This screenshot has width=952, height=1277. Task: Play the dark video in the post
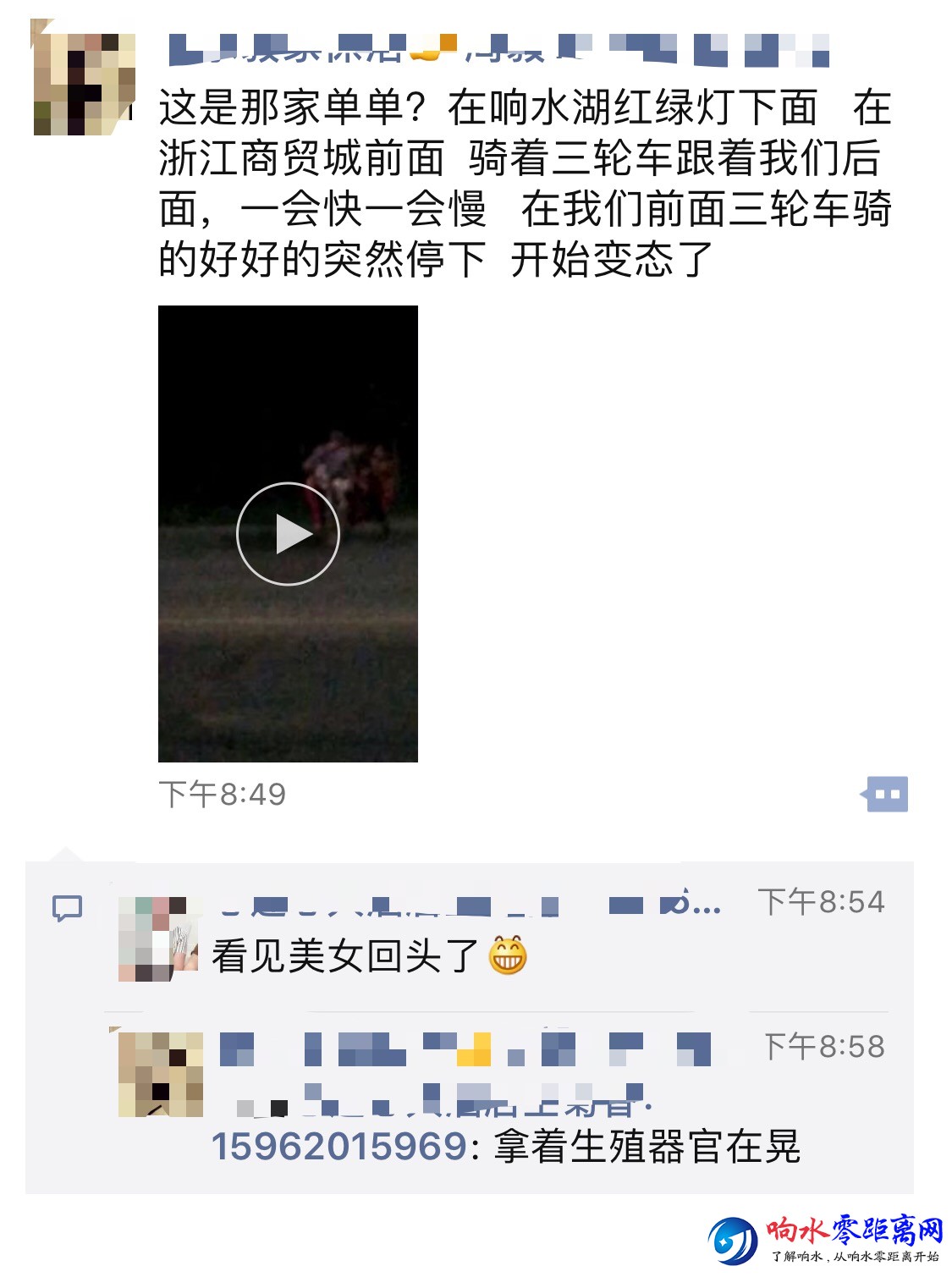point(288,534)
